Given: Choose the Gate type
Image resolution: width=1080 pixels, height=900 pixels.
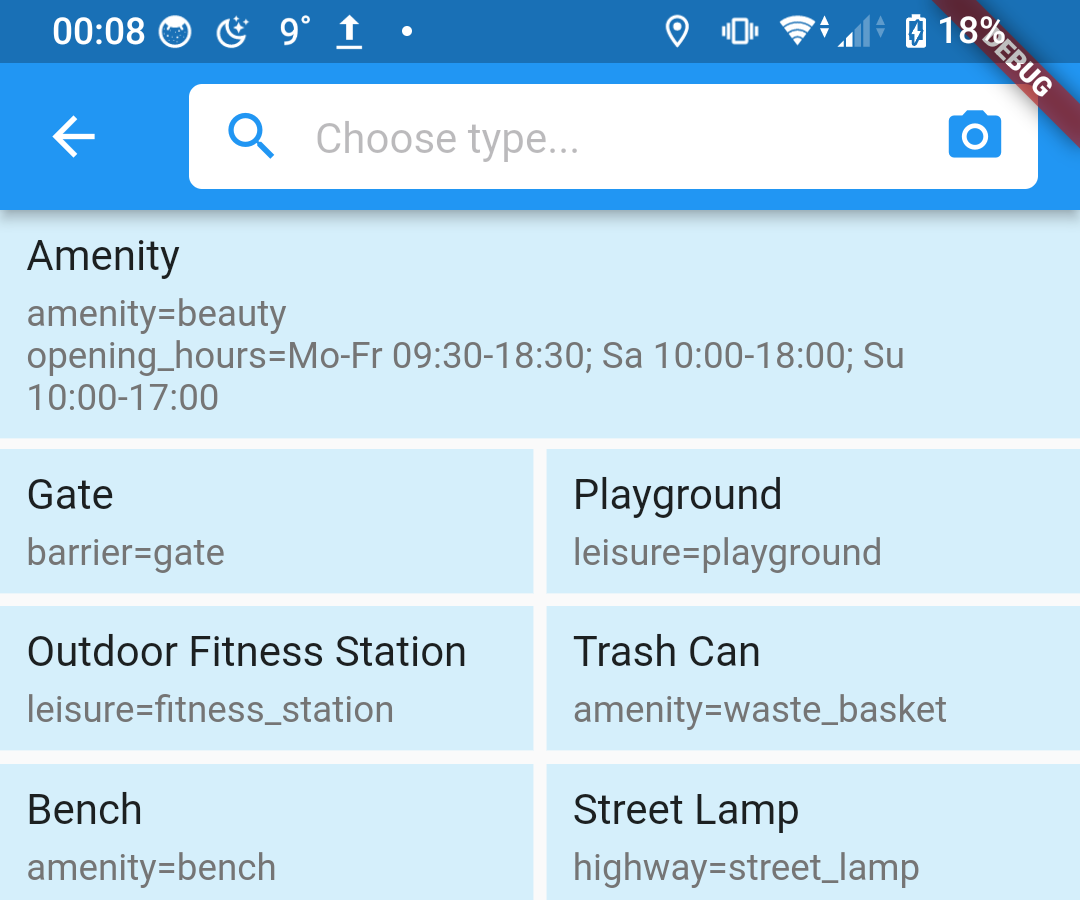Looking at the screenshot, I should click(266, 521).
